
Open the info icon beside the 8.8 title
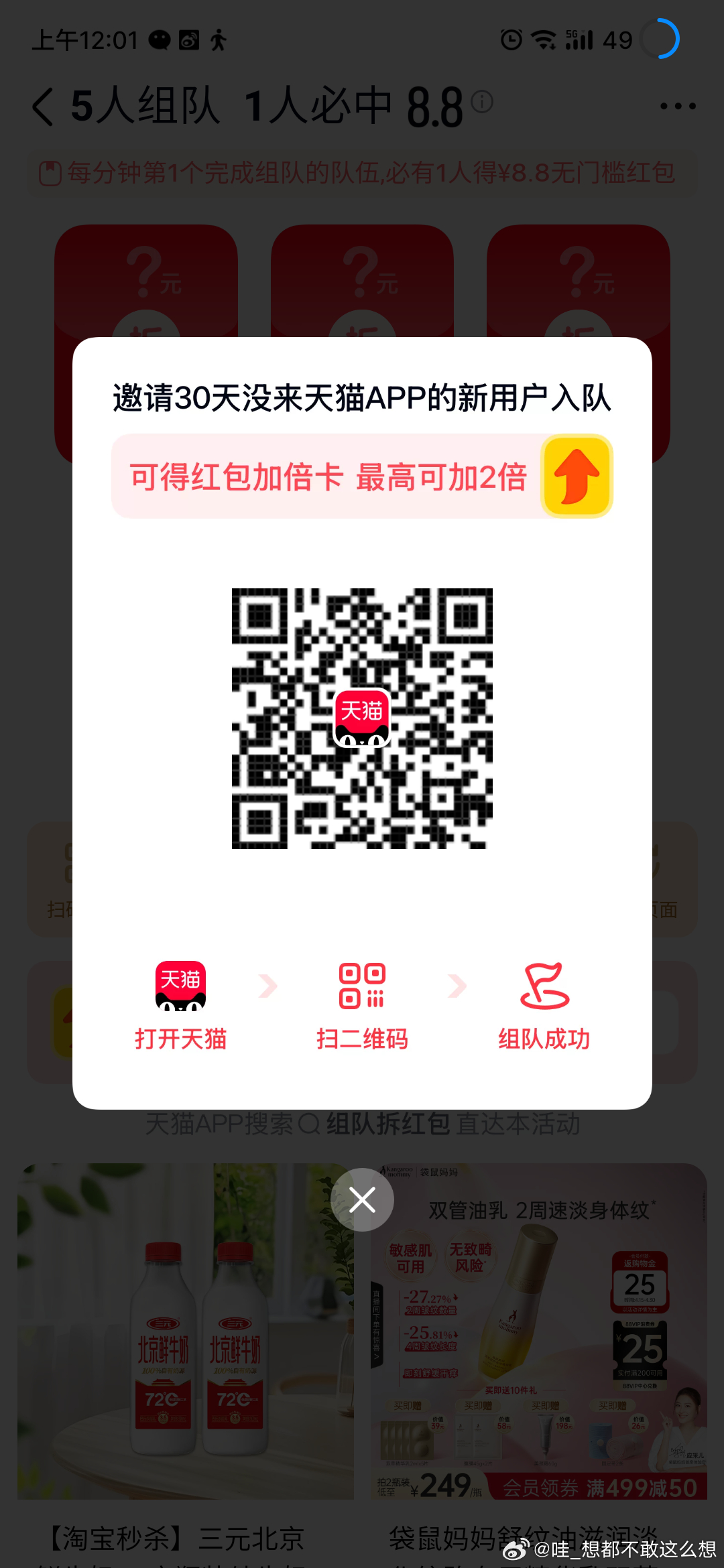coord(482,101)
